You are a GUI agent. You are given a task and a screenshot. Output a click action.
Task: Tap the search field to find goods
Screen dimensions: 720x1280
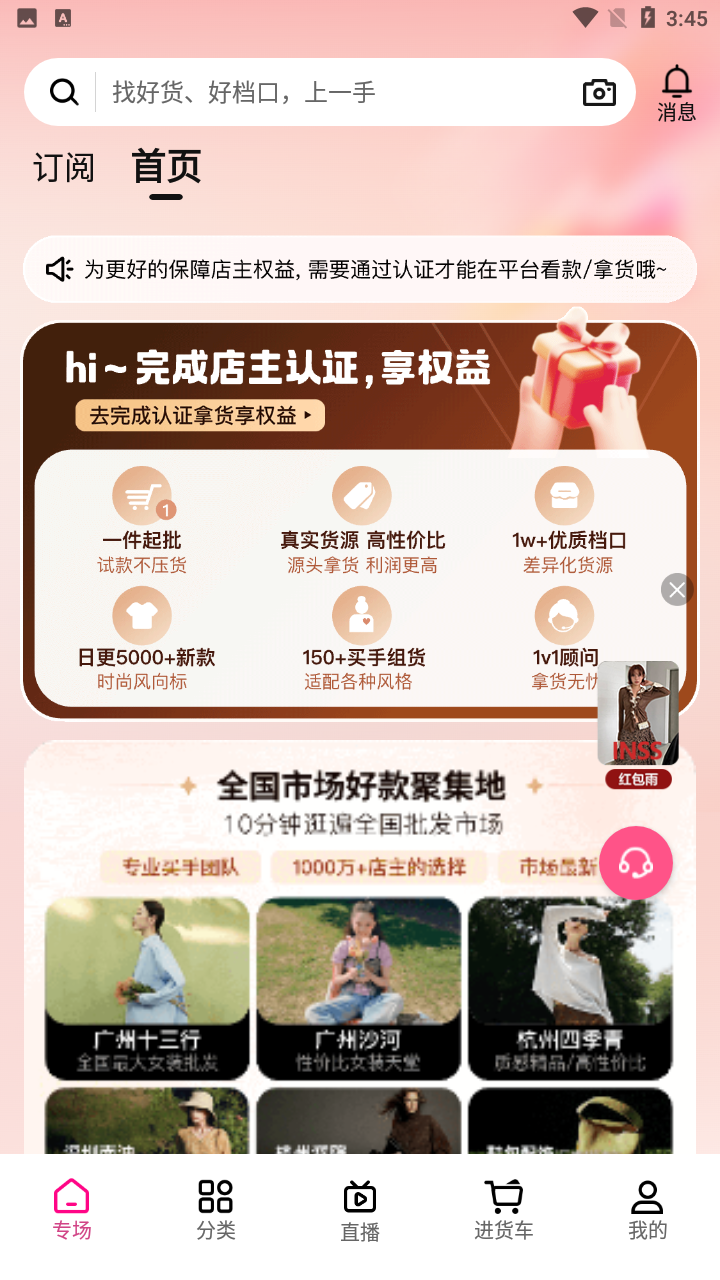pos(330,93)
